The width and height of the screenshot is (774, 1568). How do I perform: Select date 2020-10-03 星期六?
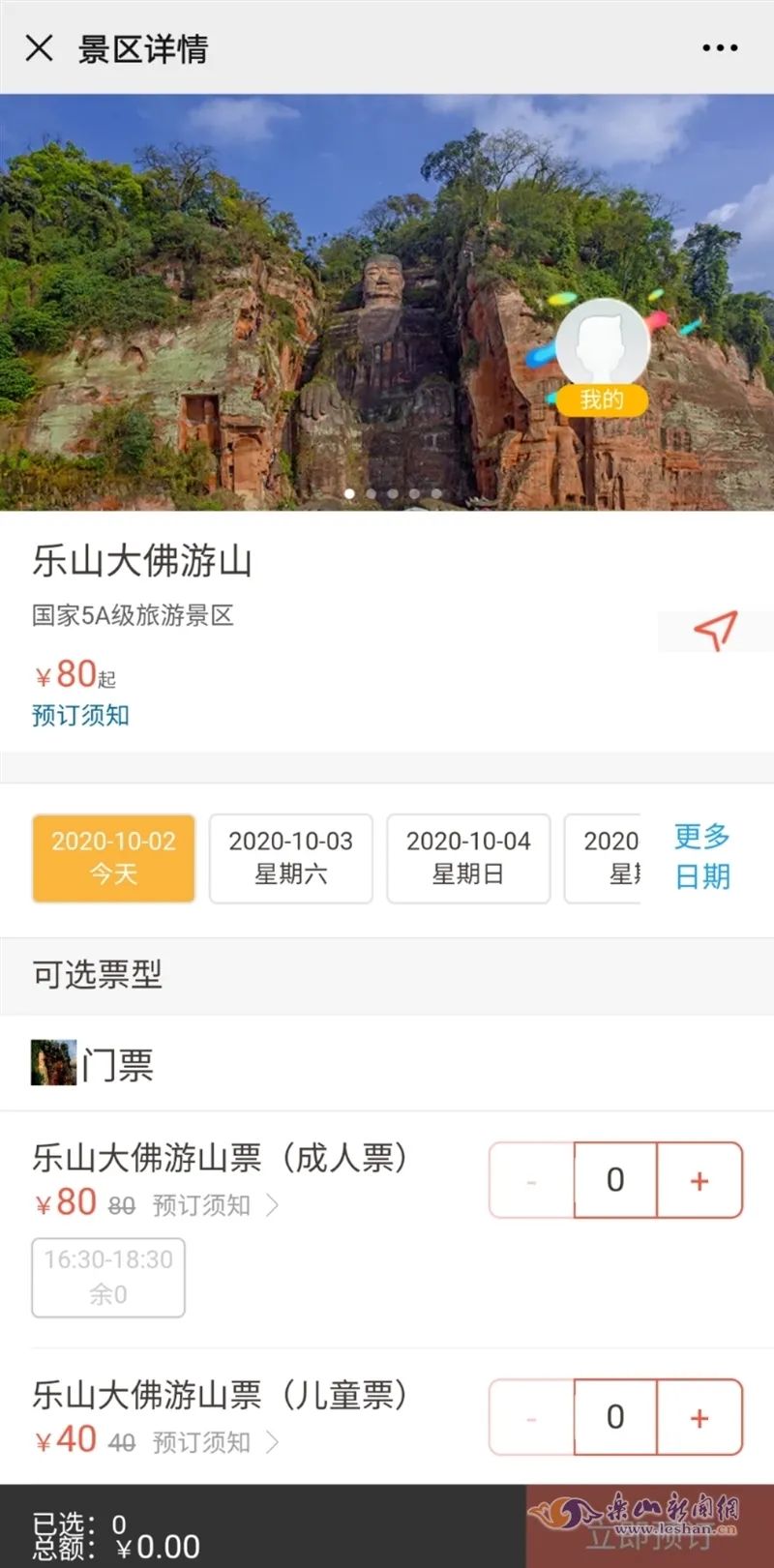click(x=290, y=858)
